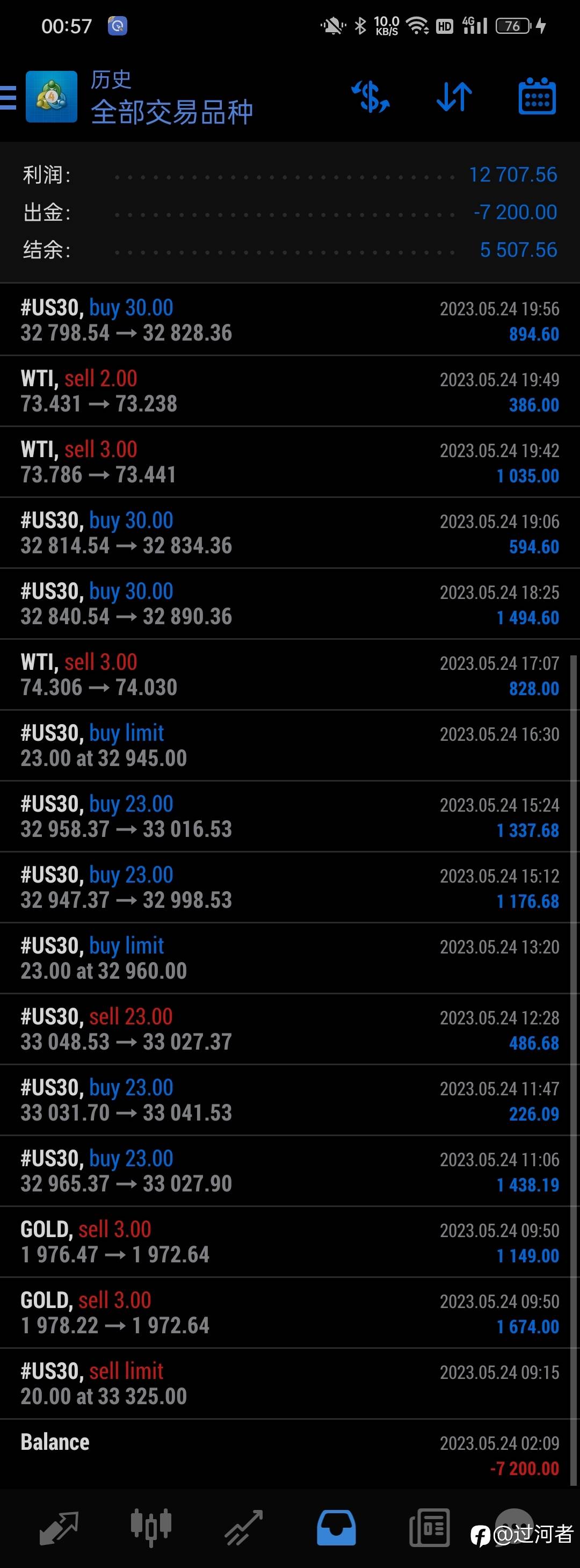Open the symbol filter dollar icon
Viewport: 580px width, 1568px height.
point(370,97)
